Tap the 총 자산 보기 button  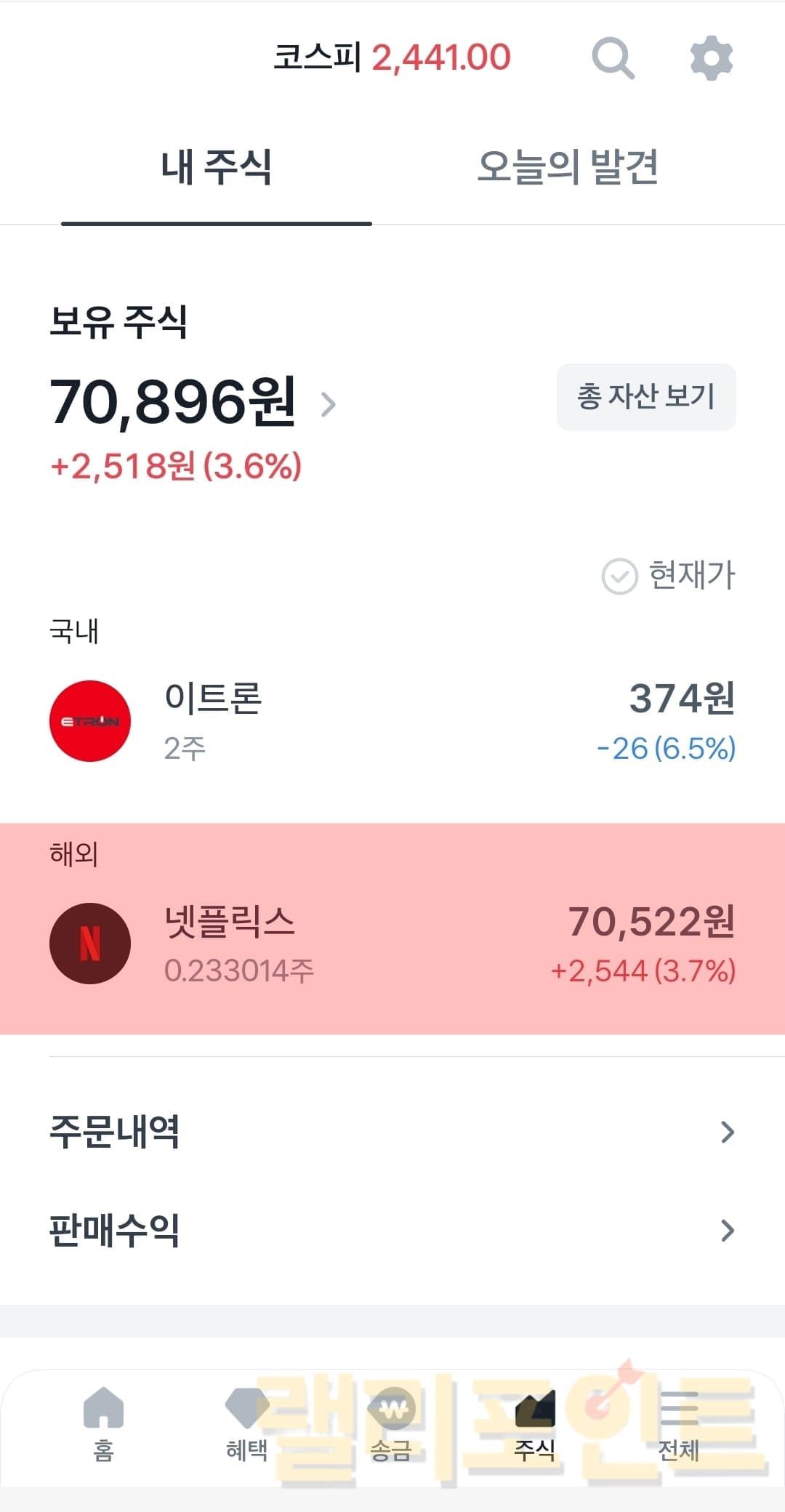coord(646,397)
